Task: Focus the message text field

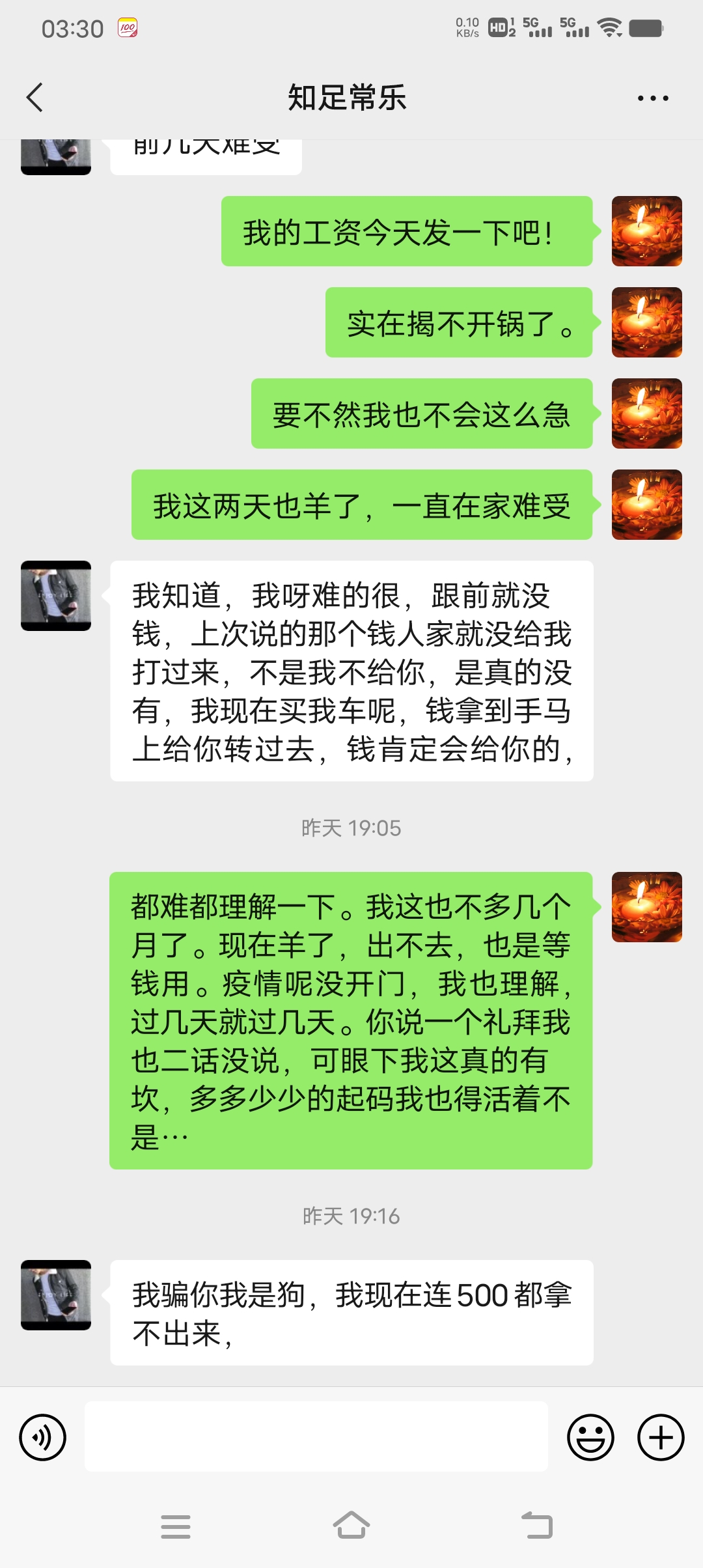Action: click(316, 1437)
